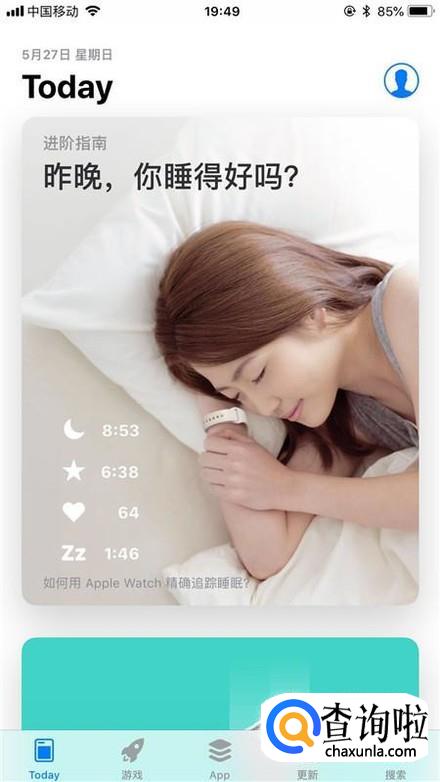The width and height of the screenshot is (440, 782).
Task: Switch to the App tab
Action: [x=220, y=758]
